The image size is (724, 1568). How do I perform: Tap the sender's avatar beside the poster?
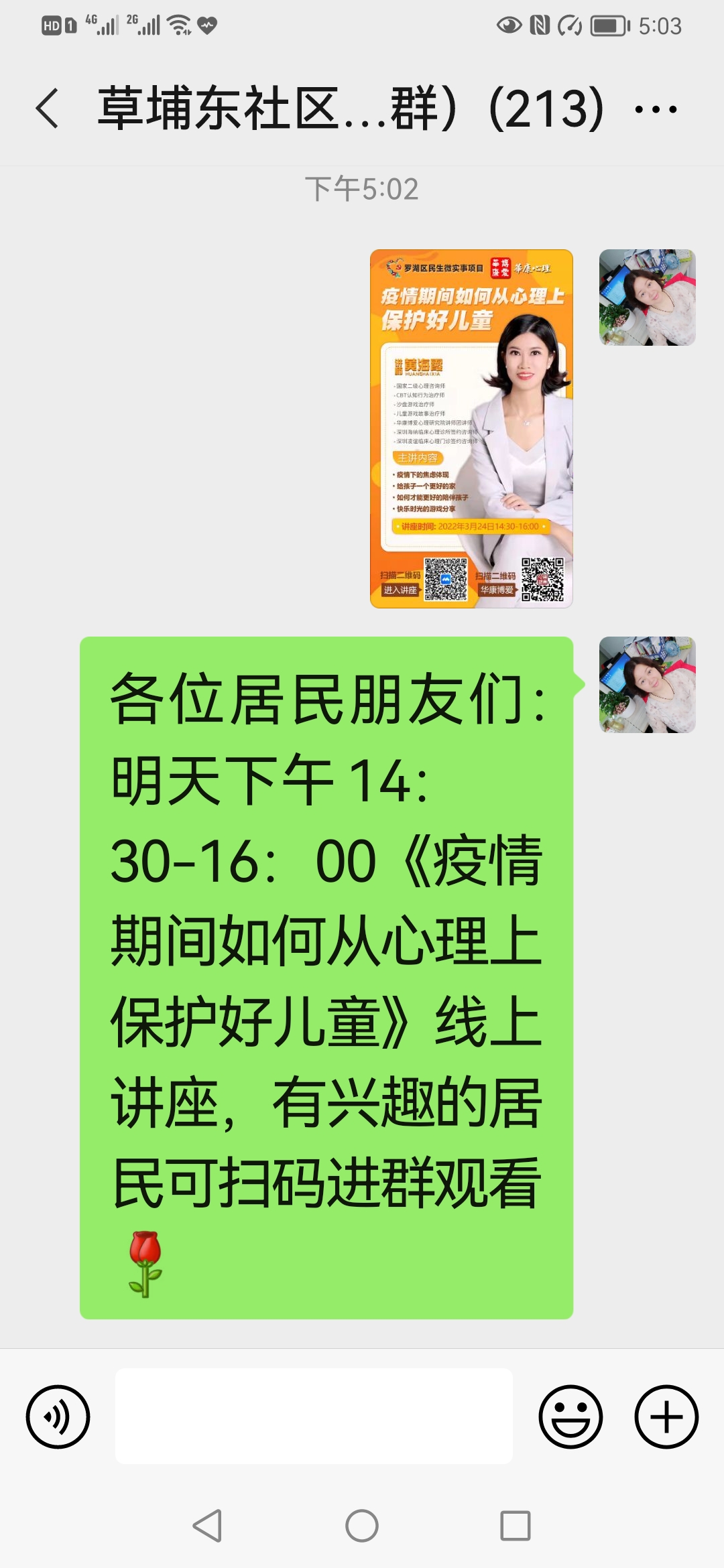click(x=647, y=298)
